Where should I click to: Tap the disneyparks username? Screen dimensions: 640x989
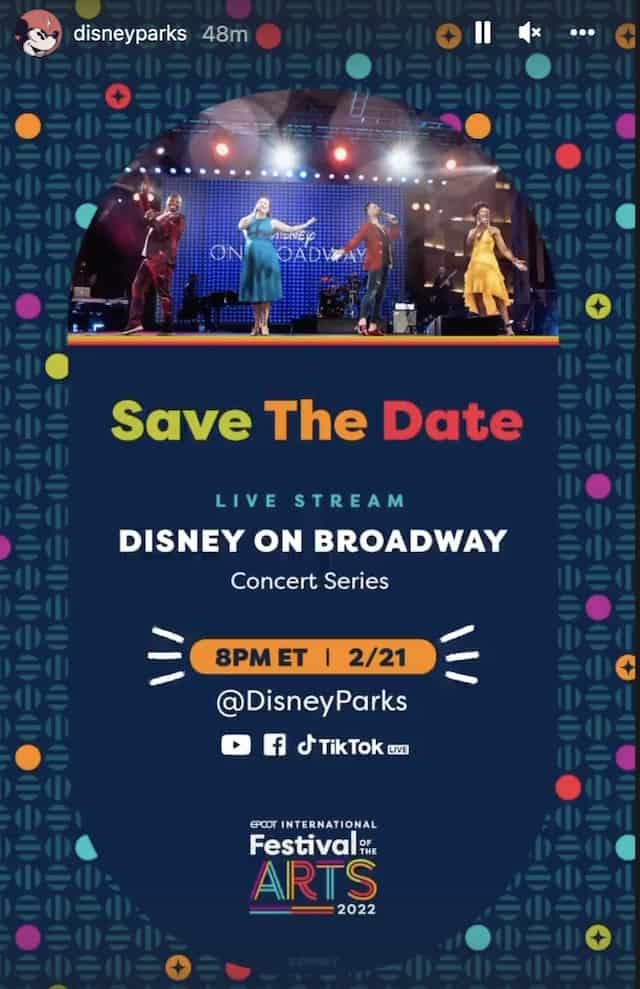129,33
